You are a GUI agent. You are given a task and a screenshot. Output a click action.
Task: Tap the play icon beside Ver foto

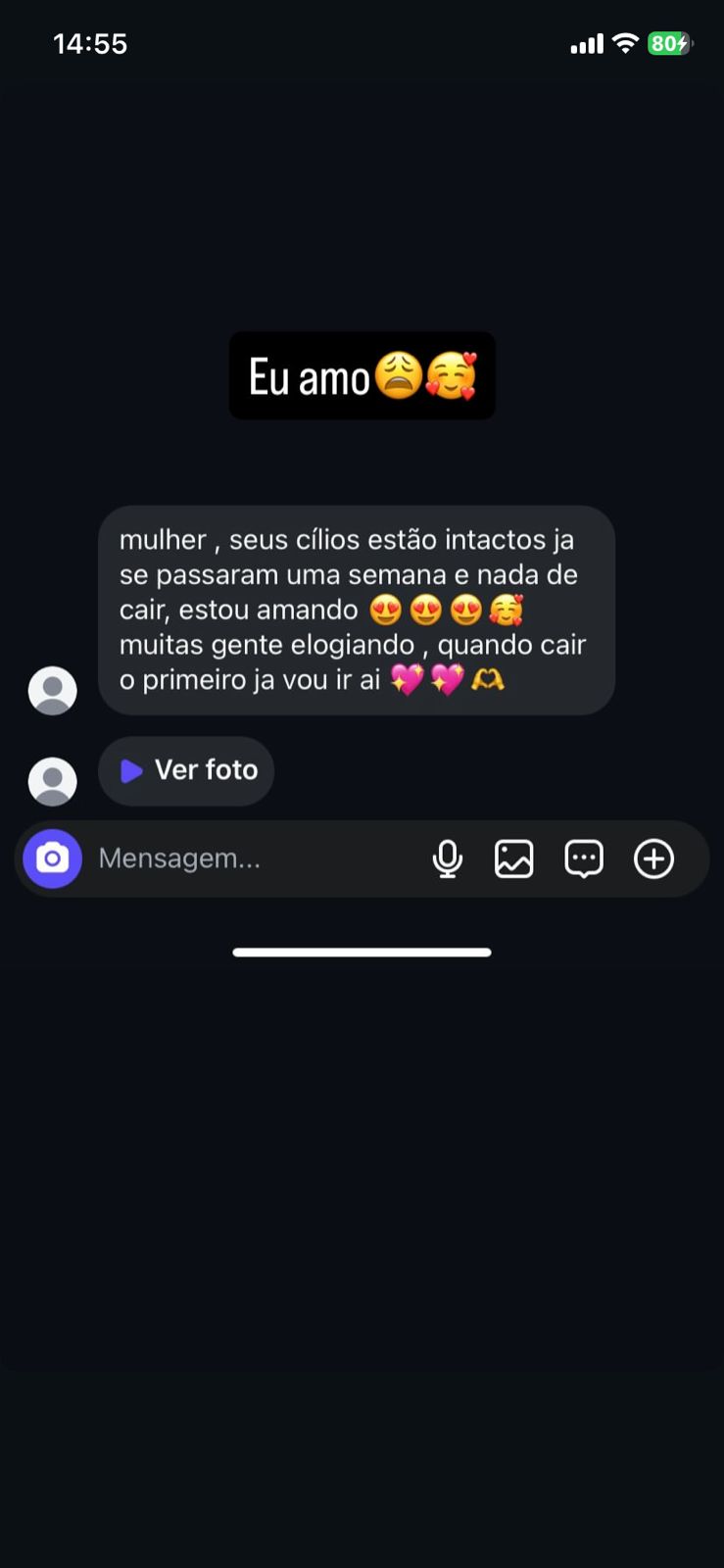pyautogui.click(x=131, y=771)
